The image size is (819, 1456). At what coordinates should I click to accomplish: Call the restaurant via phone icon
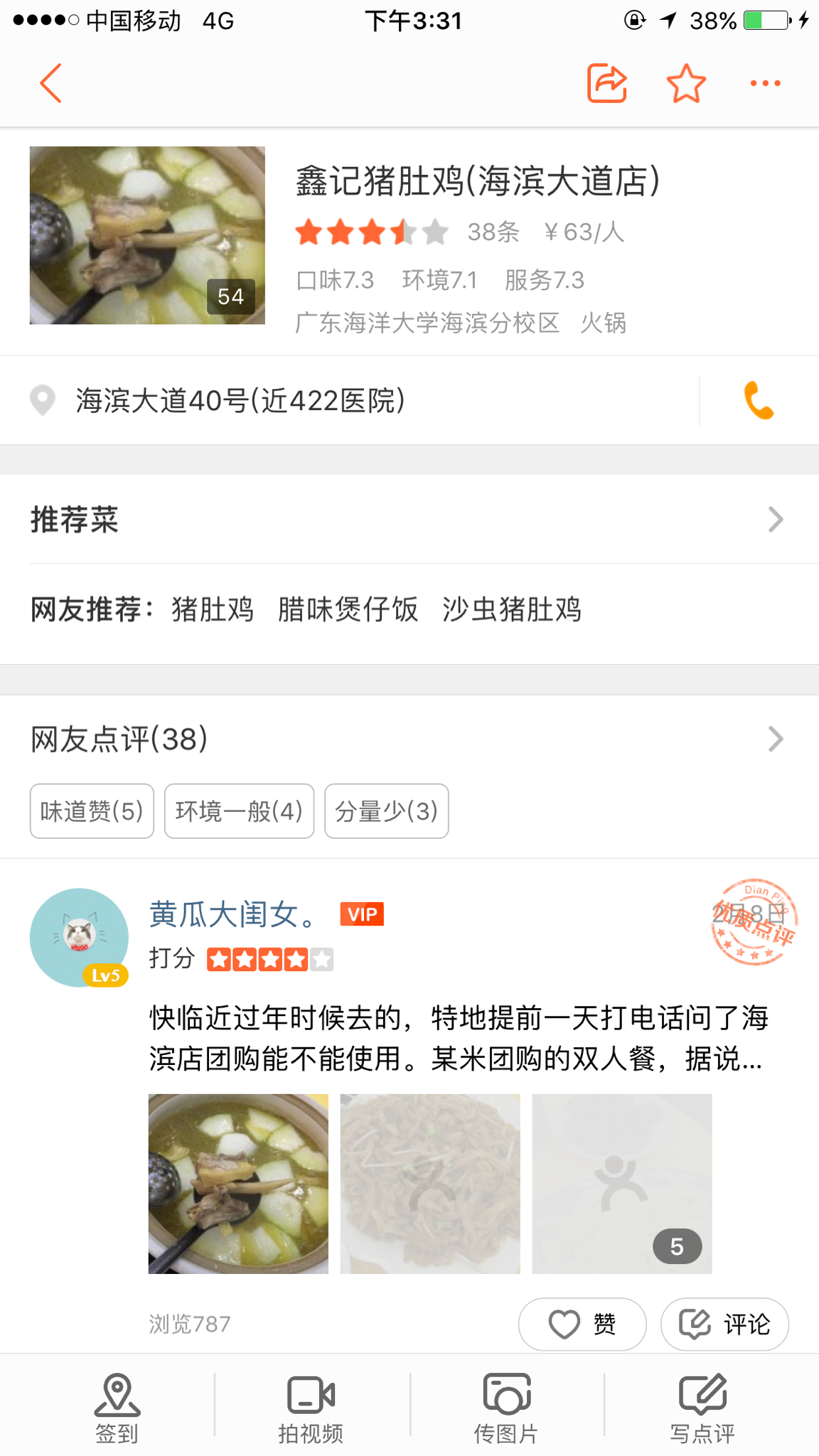[x=758, y=400]
